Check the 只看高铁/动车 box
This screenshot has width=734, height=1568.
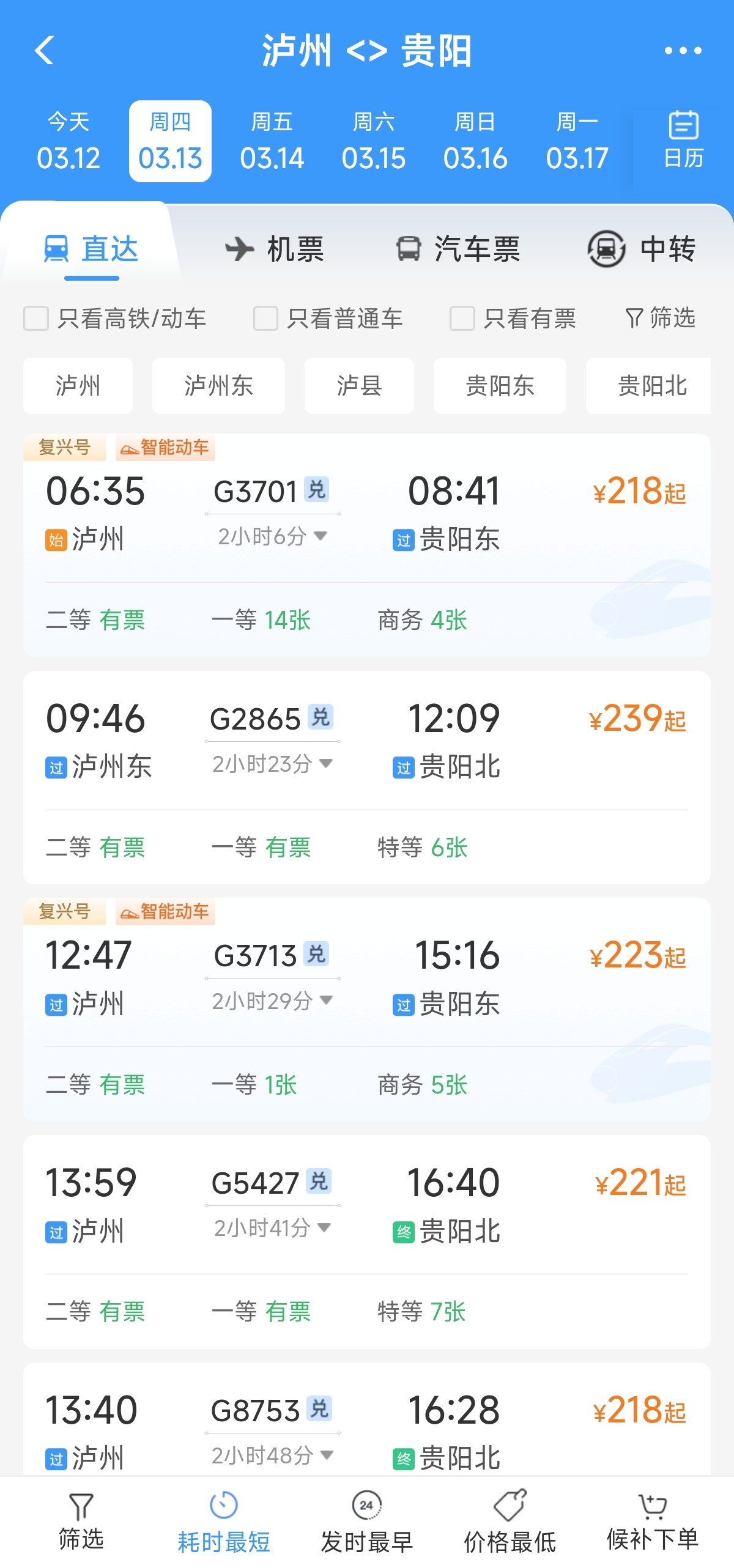click(36, 319)
